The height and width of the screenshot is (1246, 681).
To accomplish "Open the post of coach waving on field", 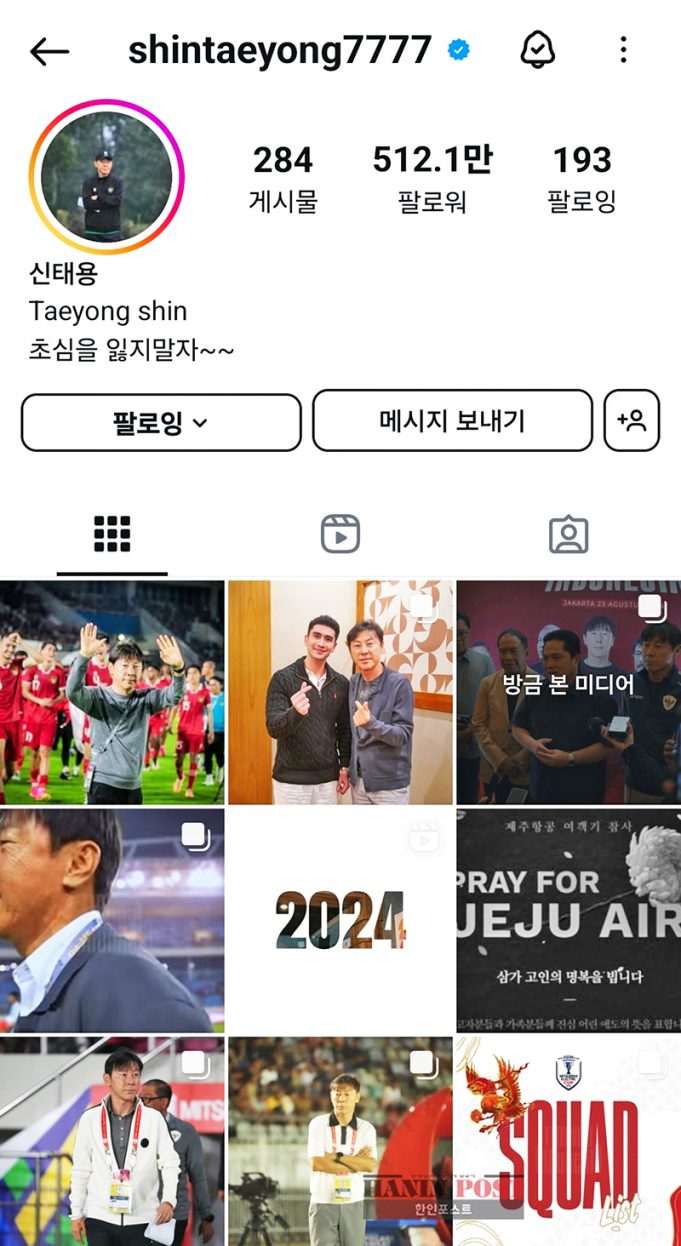I will [x=112, y=693].
